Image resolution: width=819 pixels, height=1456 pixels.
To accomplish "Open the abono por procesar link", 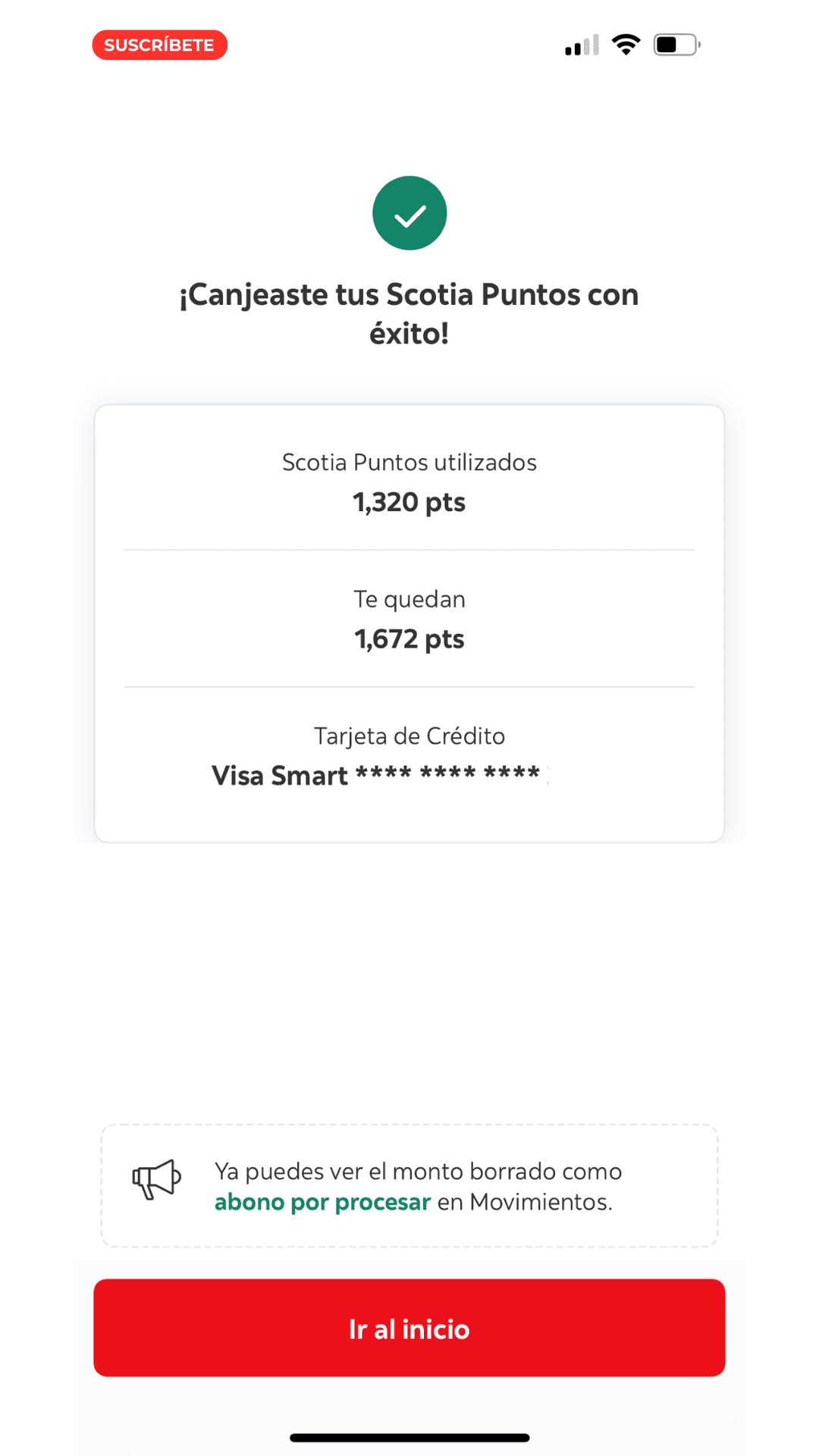I will click(322, 1203).
